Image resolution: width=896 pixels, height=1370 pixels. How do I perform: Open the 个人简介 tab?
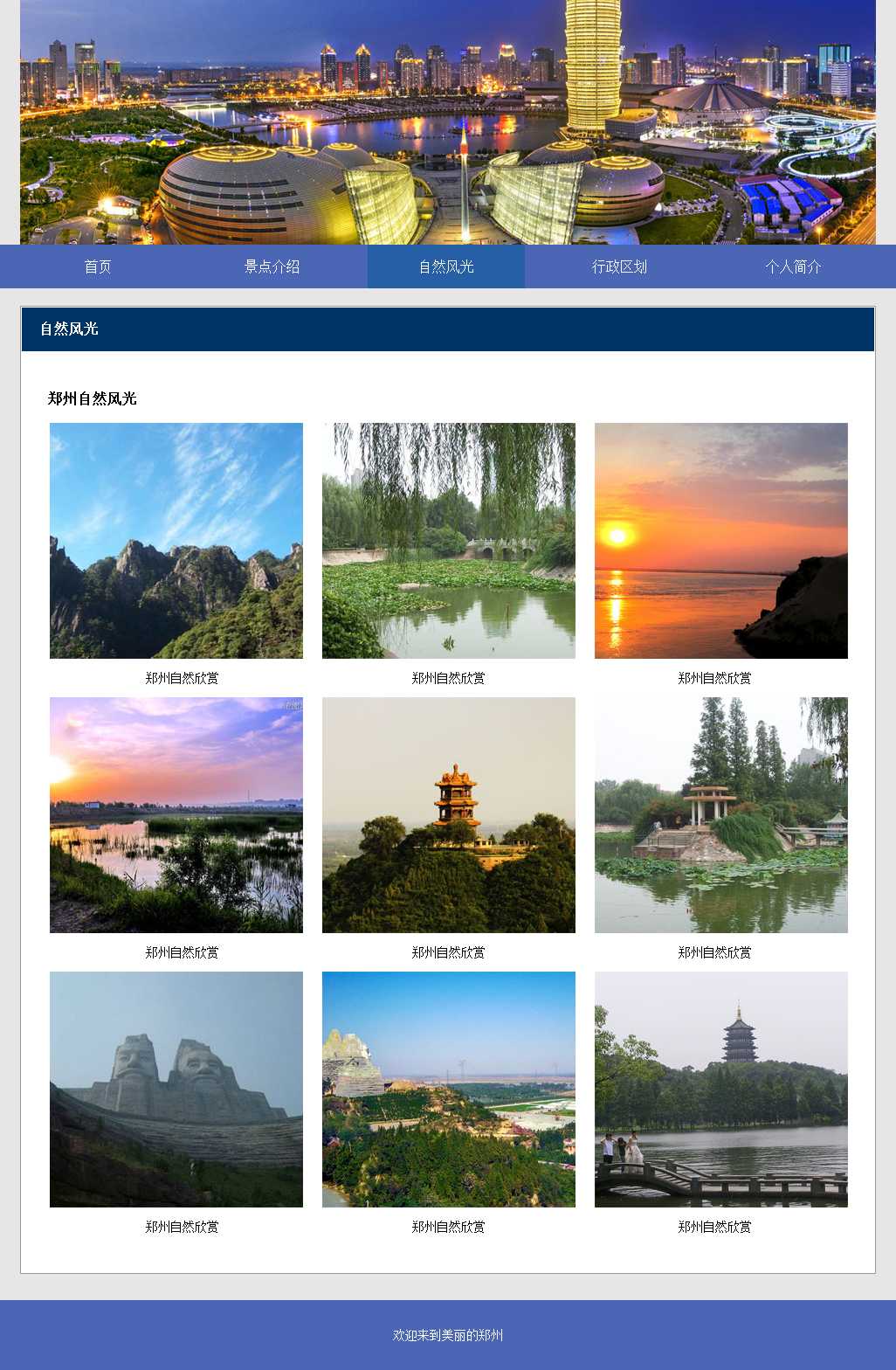pos(793,266)
